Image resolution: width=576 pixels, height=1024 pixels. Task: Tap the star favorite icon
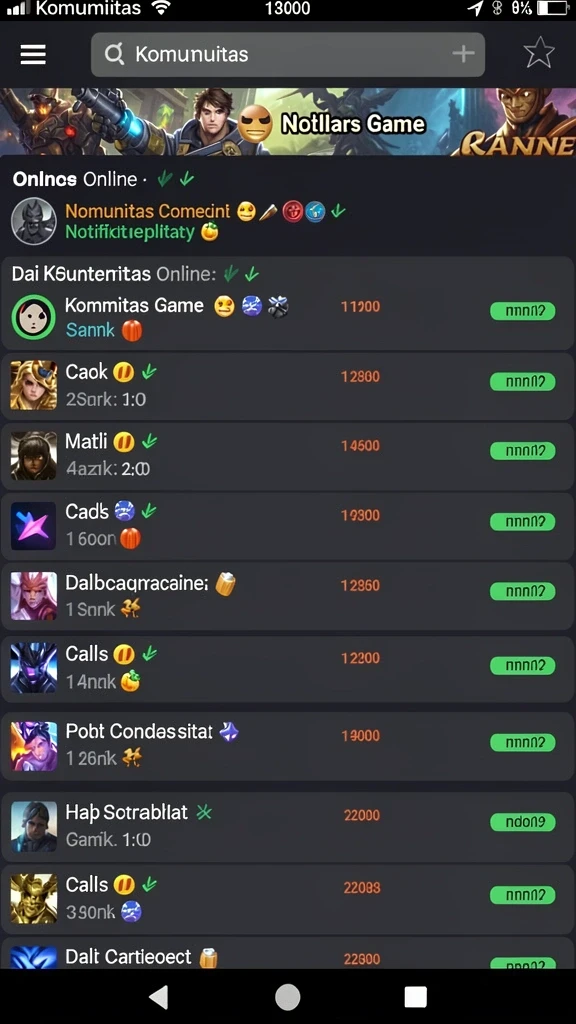pos(539,54)
